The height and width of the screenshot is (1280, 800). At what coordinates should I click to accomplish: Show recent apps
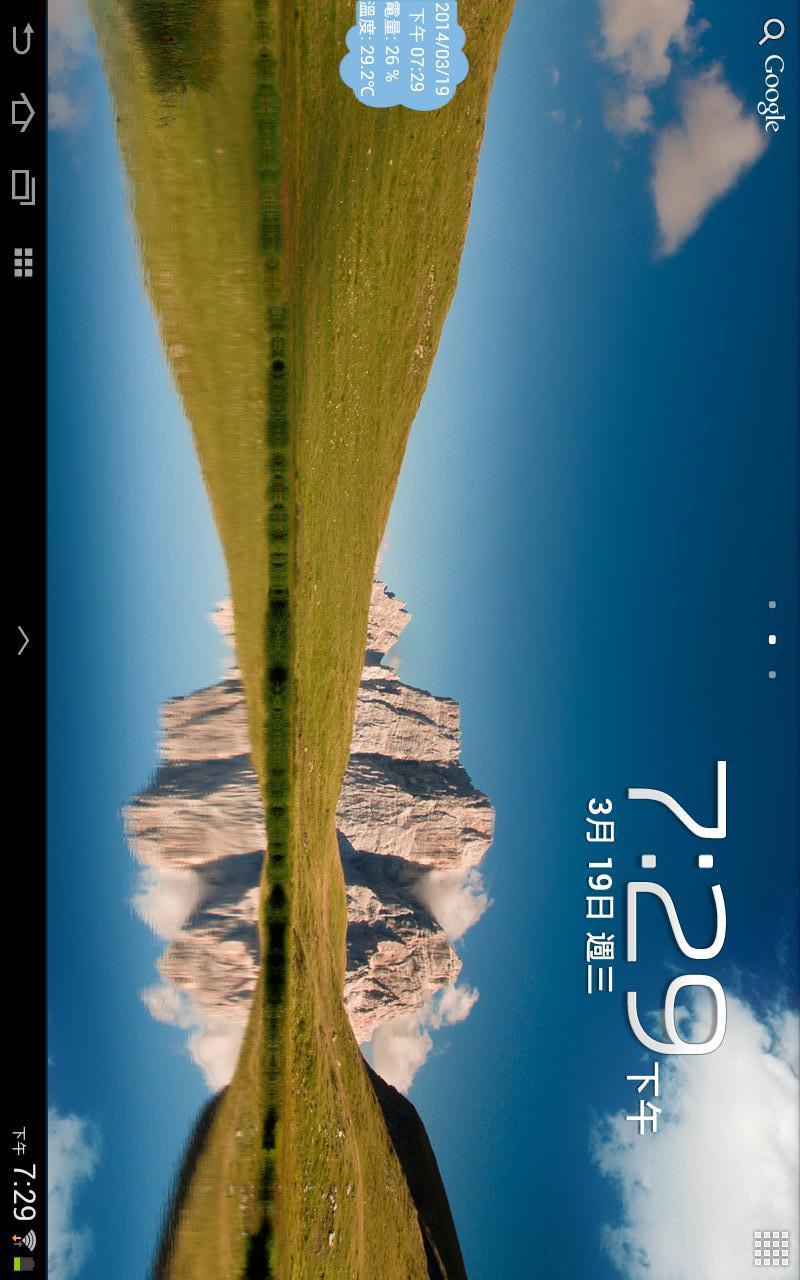pyautogui.click(x=22, y=187)
